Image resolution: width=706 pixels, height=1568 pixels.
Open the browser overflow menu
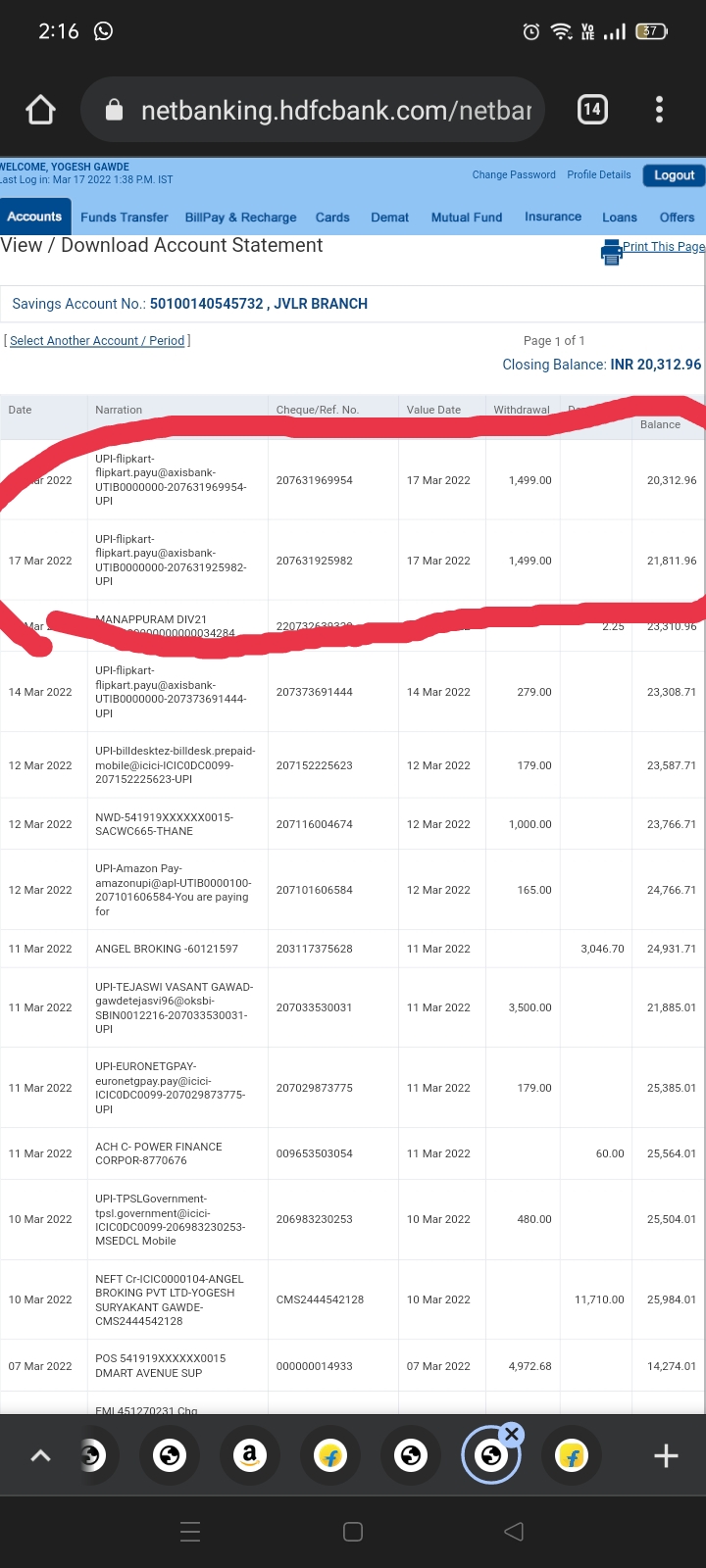point(659,110)
